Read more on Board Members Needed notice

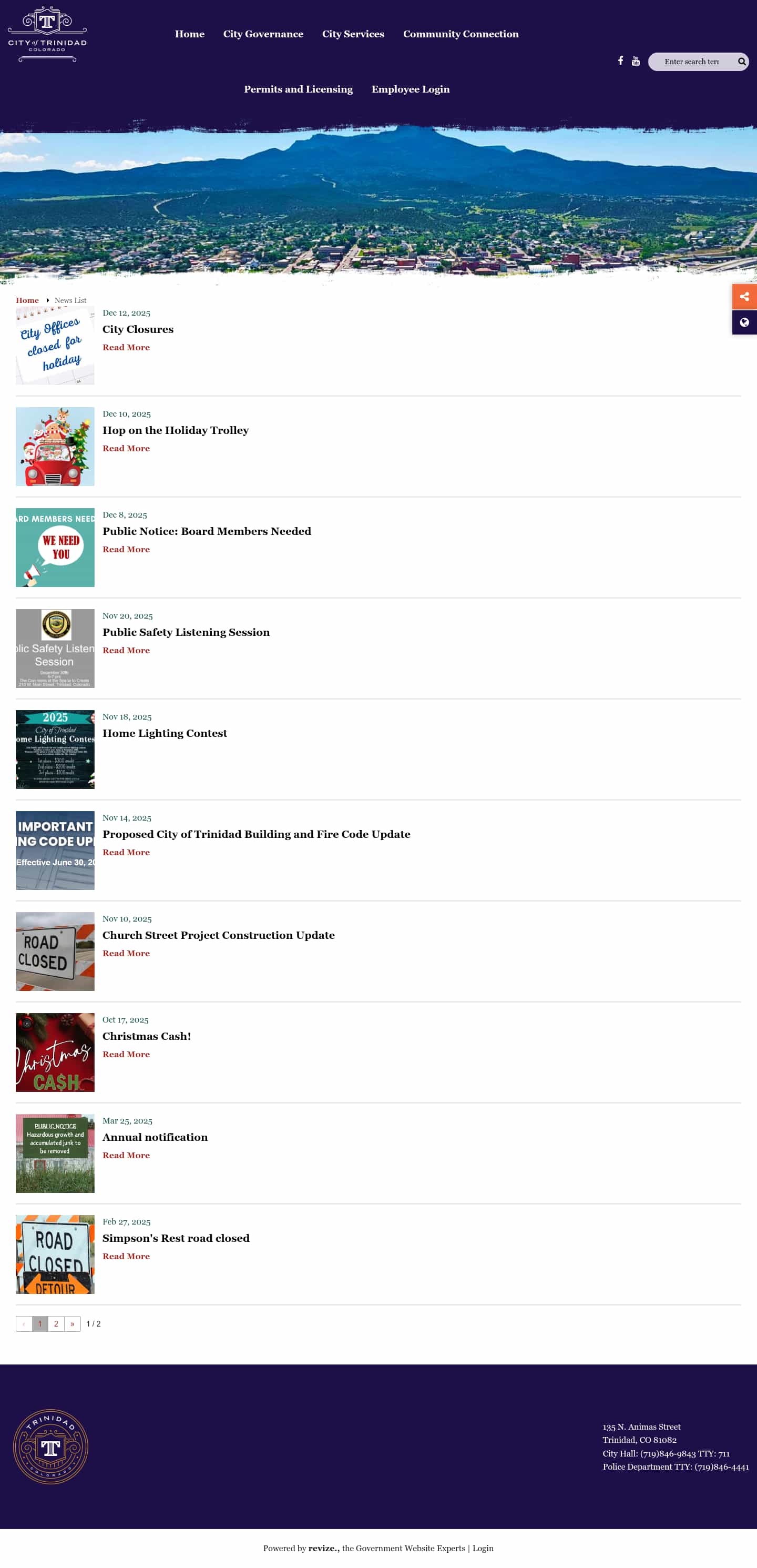(x=126, y=549)
